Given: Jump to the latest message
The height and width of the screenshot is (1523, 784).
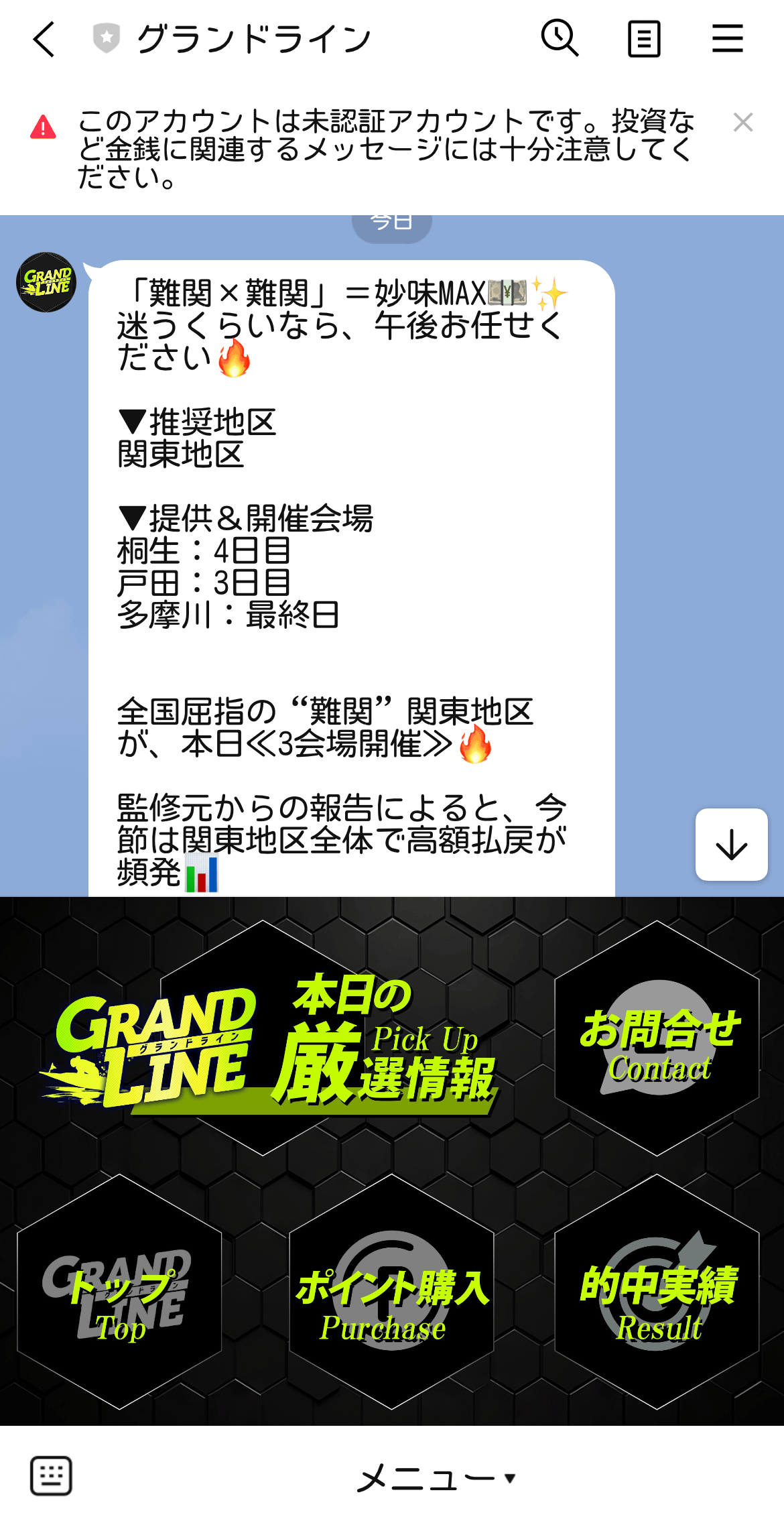Looking at the screenshot, I should click(x=731, y=845).
